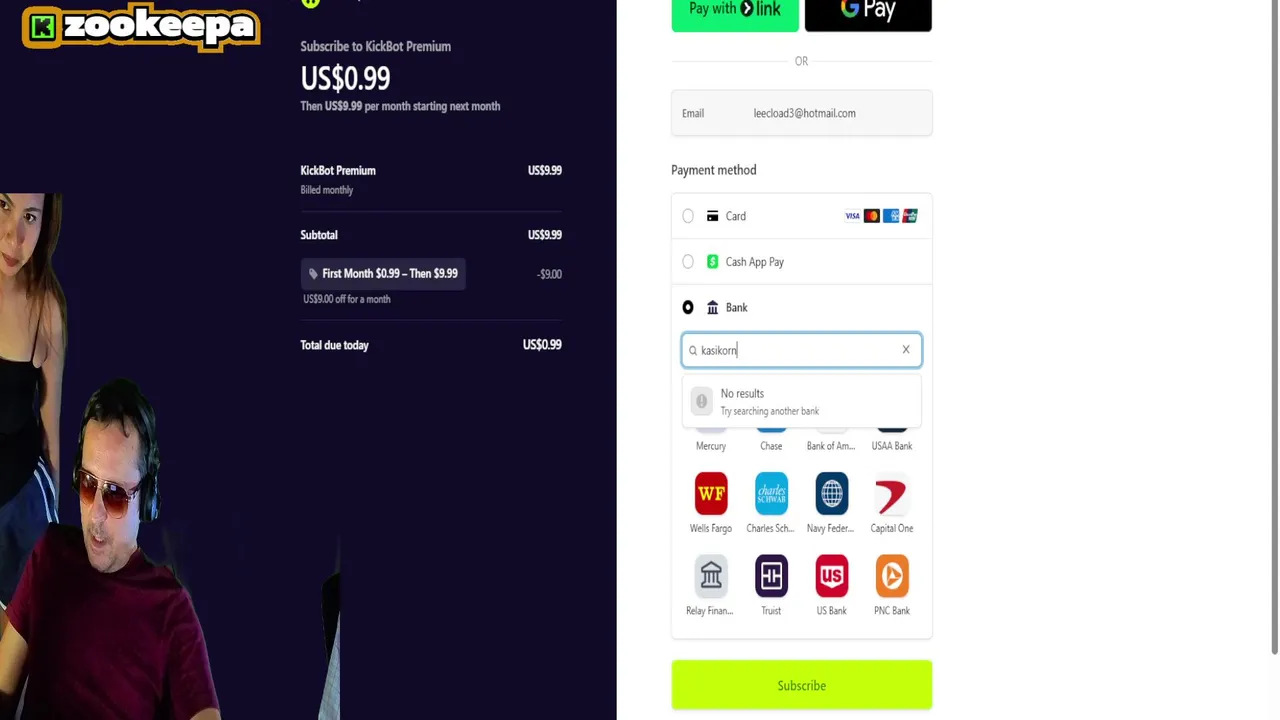Select Cash App Pay option
The width and height of the screenshot is (1280, 720).
pyautogui.click(x=688, y=262)
